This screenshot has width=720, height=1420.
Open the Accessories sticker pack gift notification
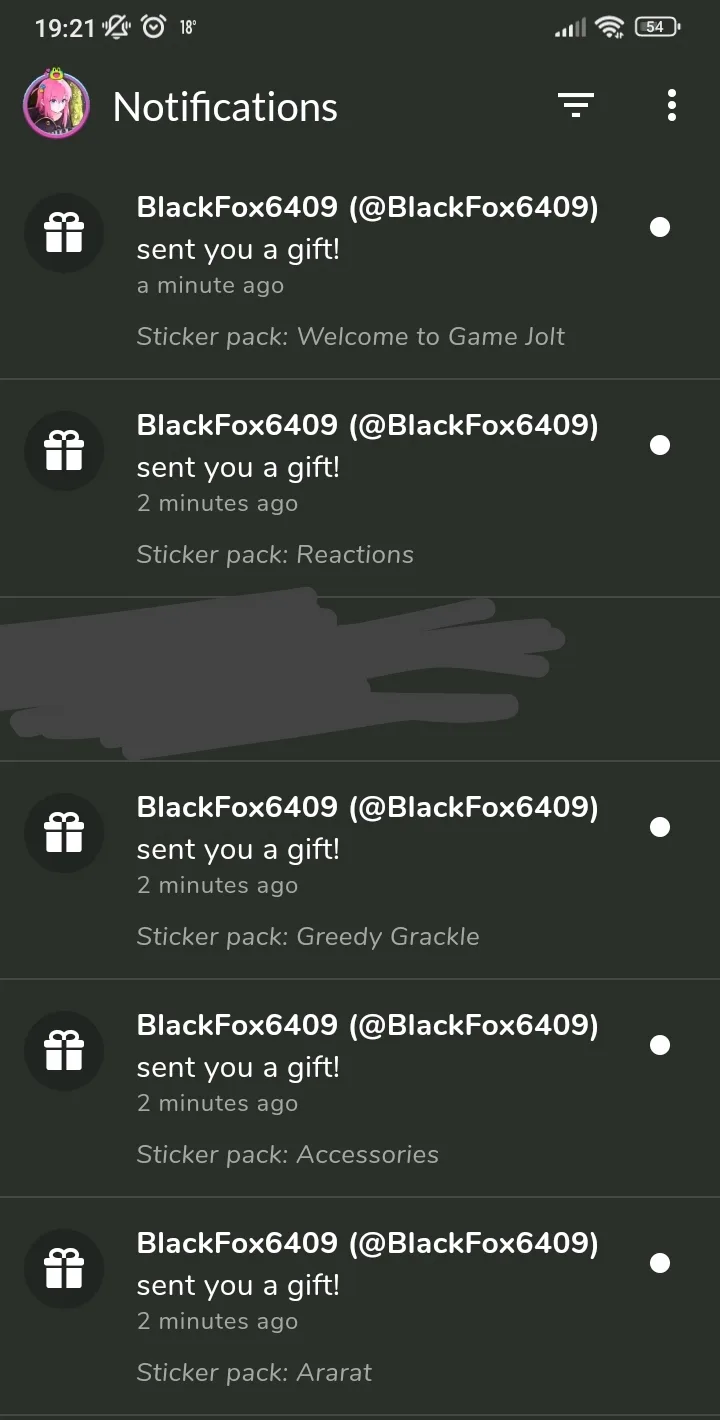point(360,1089)
